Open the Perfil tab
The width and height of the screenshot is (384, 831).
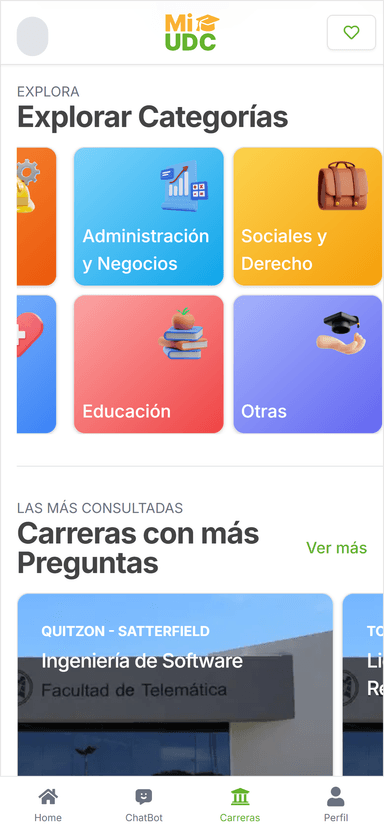[x=336, y=805]
